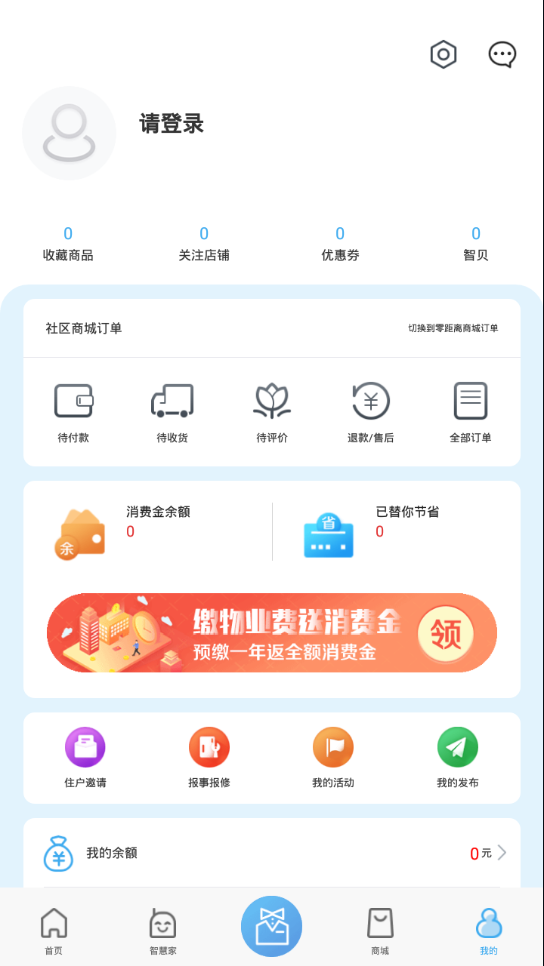Open 待收货 orders awaiting delivery

coord(172,412)
